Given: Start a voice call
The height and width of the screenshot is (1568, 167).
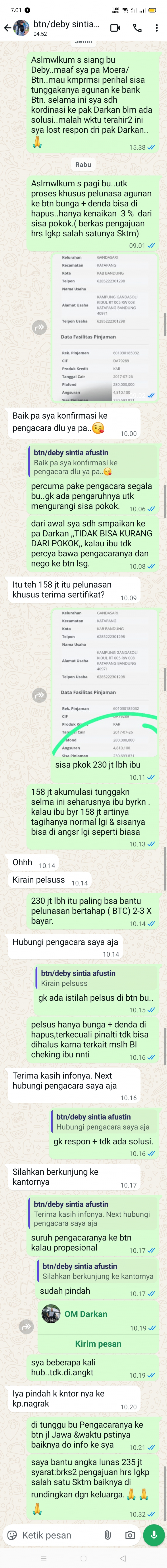Looking at the screenshot, I should (x=137, y=28).
